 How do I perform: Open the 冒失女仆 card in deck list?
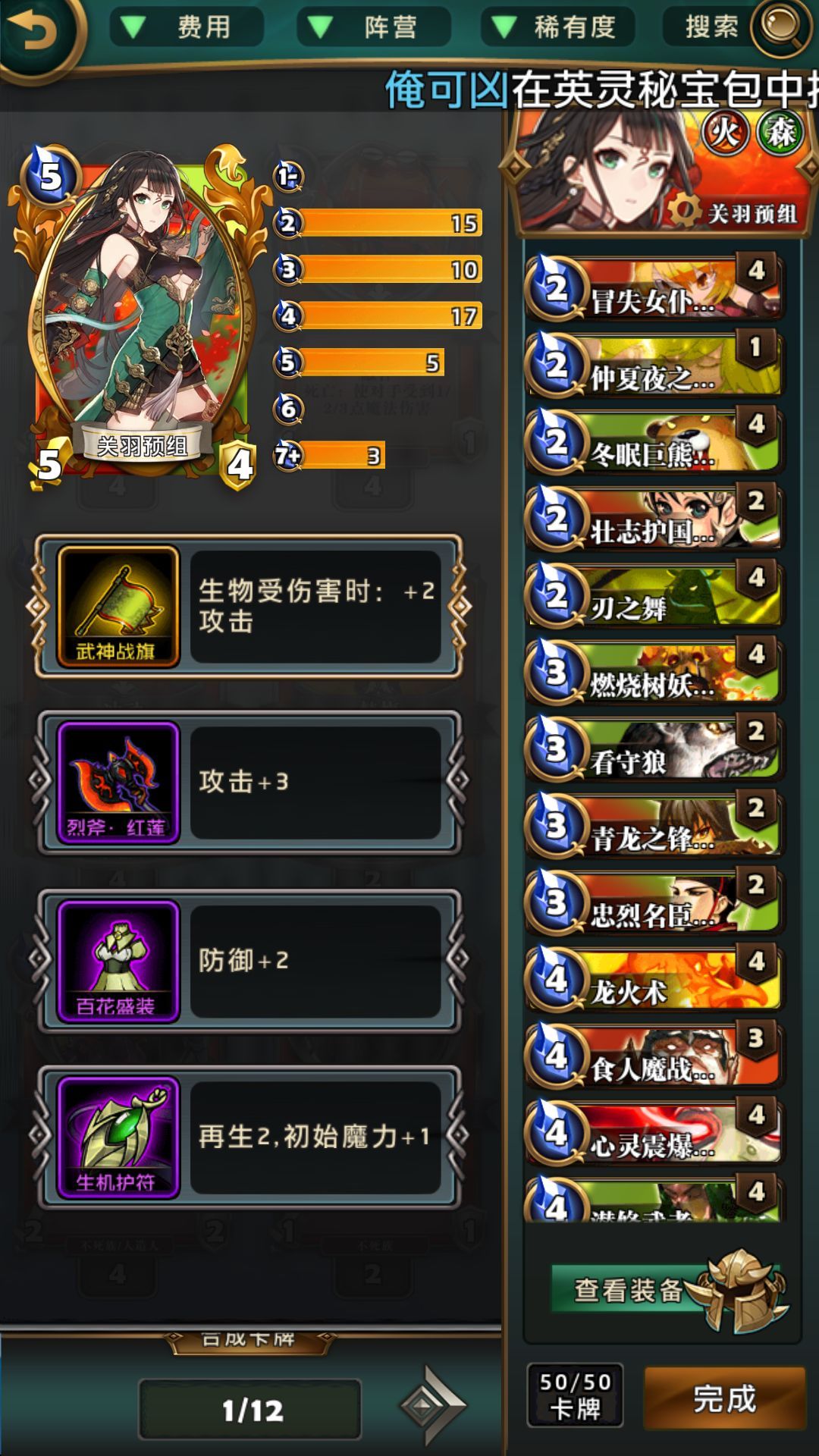652,290
